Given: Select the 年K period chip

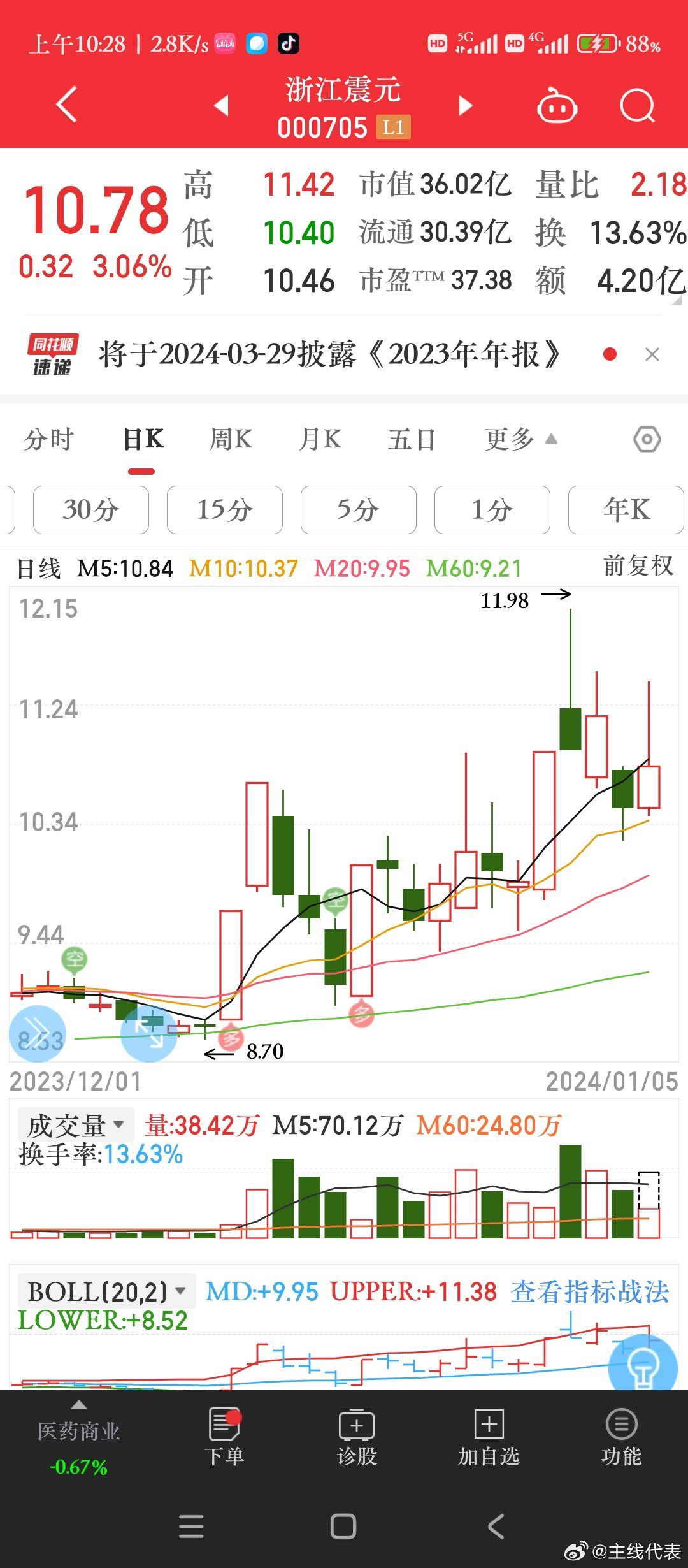Looking at the screenshot, I should point(626,510).
